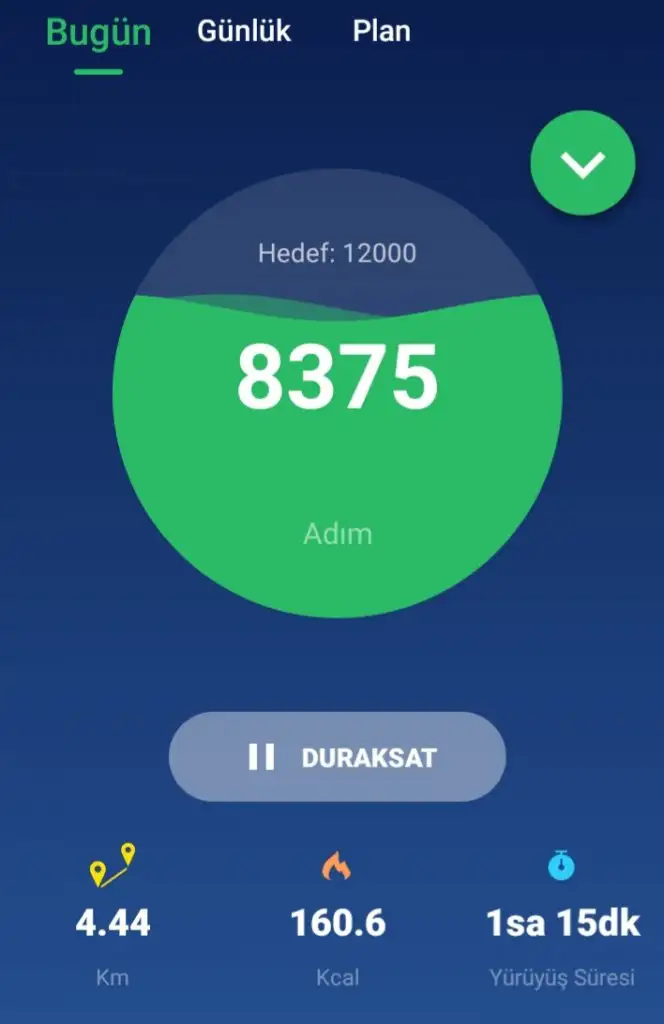This screenshot has height=1024, width=664.
Task: Pause step counting with DURAKSAT
Action: pyautogui.click(x=337, y=757)
